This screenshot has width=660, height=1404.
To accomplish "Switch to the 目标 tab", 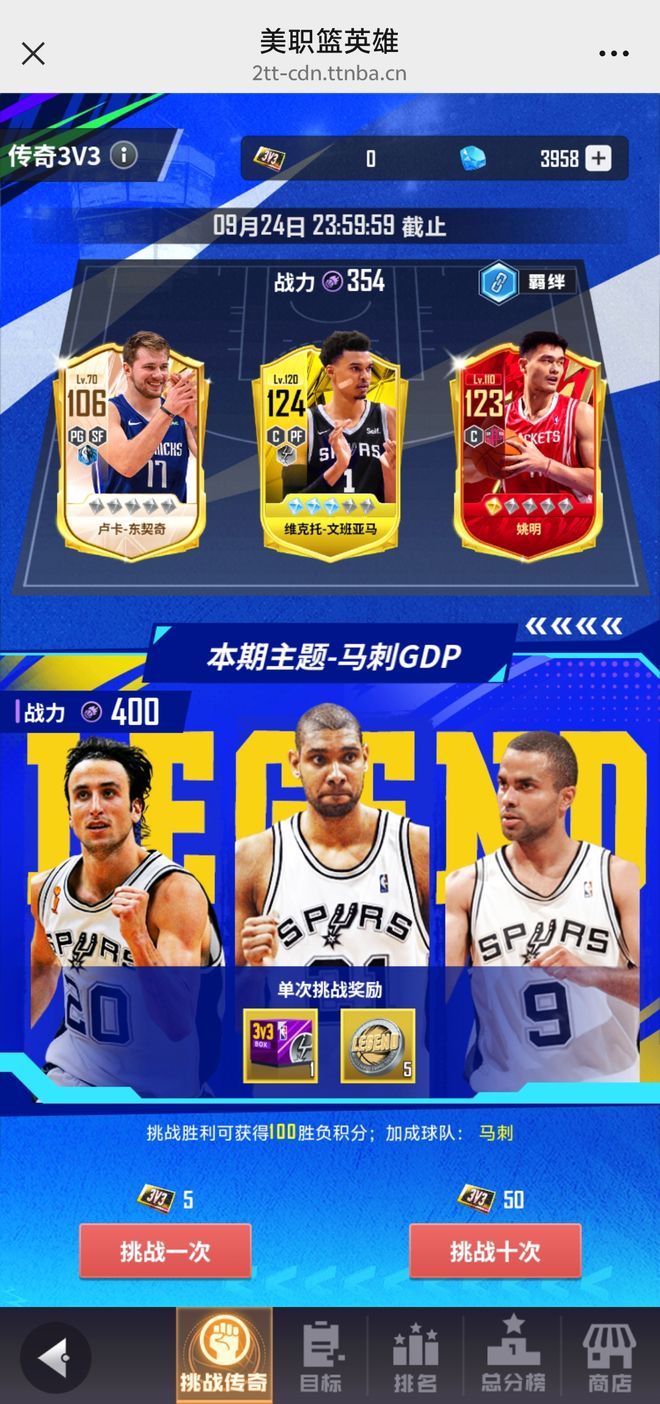I will click(321, 1356).
